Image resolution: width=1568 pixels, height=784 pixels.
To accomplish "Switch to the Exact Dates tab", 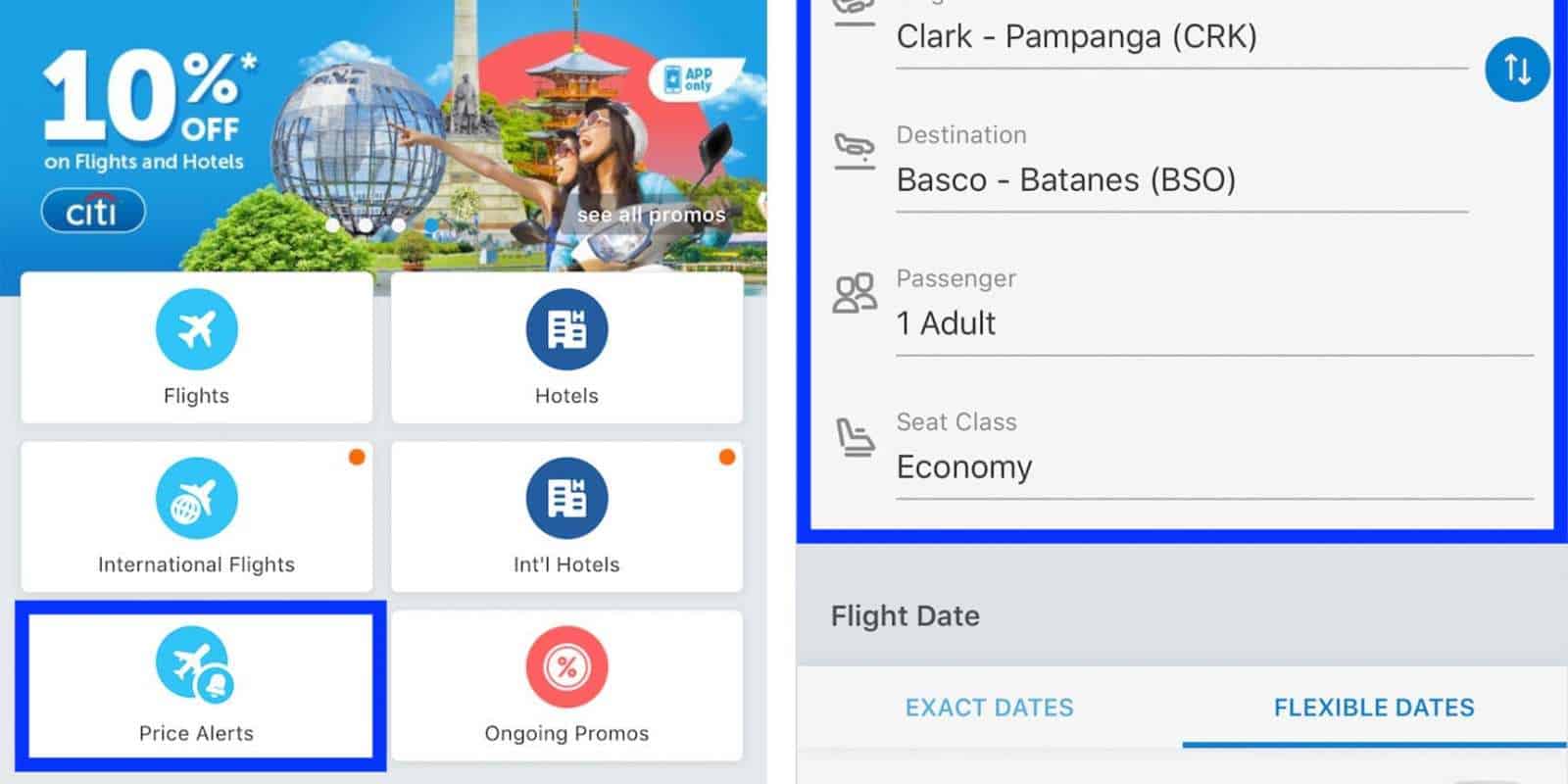I will [989, 708].
